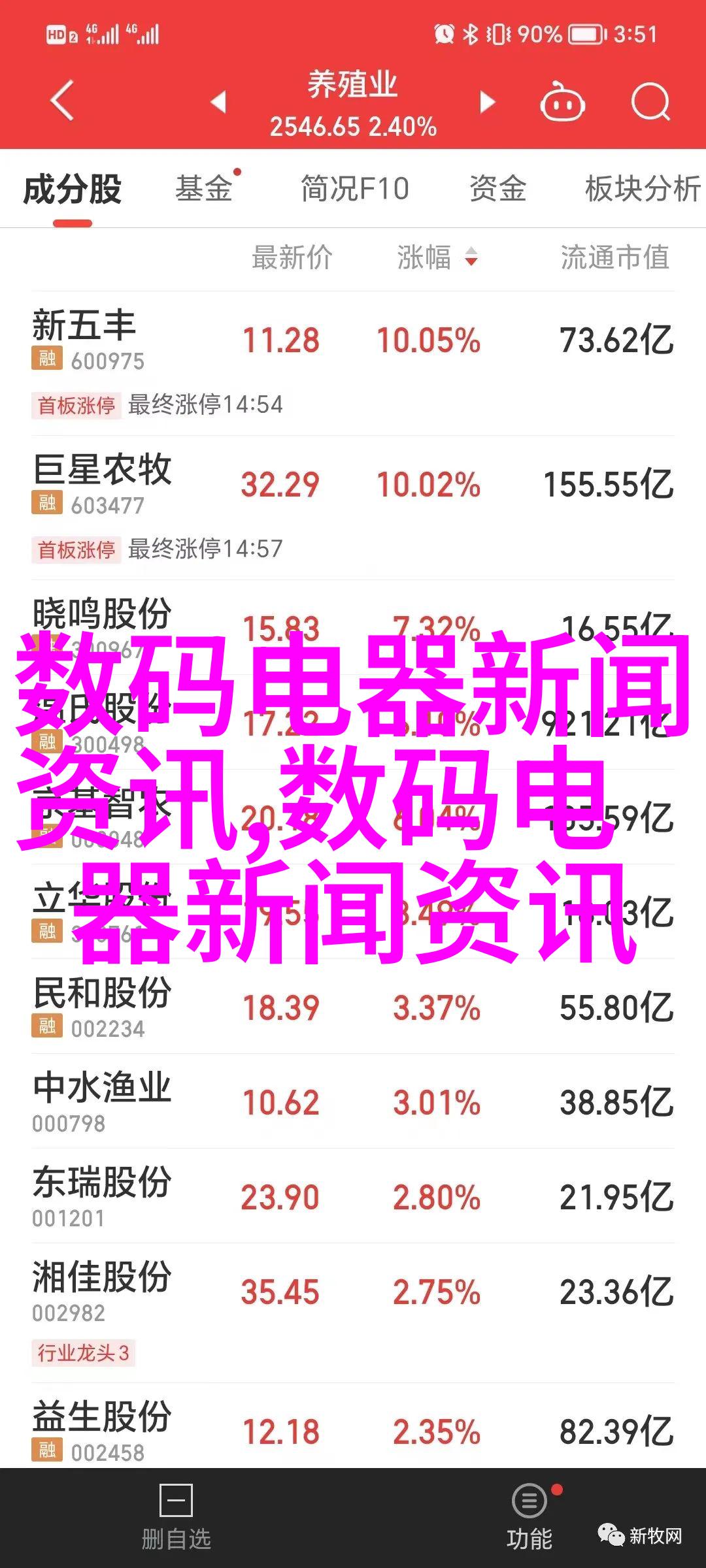Open the 中水渔业 stock row
This screenshot has width=706, height=1568.
[353, 1102]
